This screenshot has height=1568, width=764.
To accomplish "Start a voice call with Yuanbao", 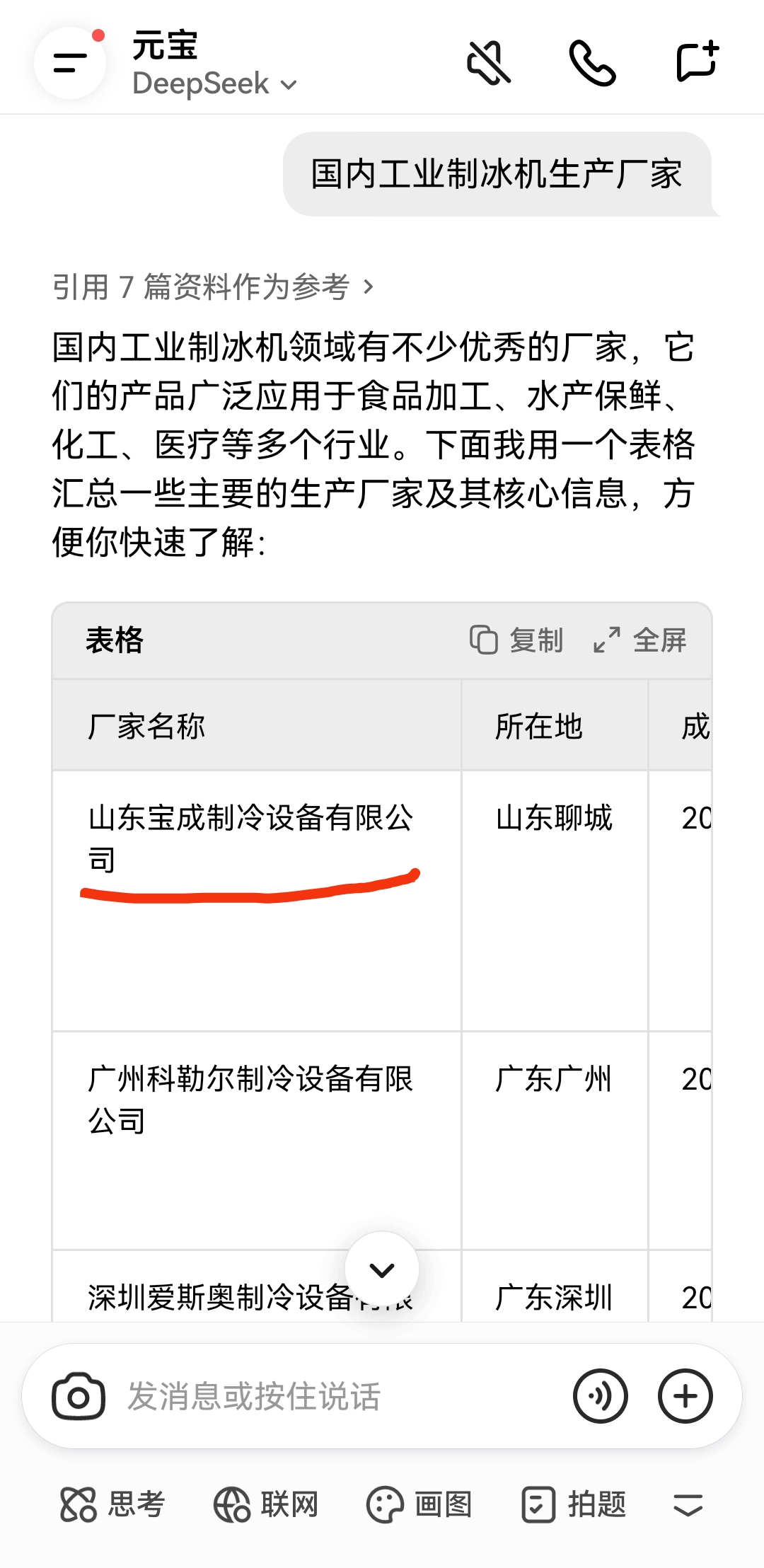I will pyautogui.click(x=593, y=63).
